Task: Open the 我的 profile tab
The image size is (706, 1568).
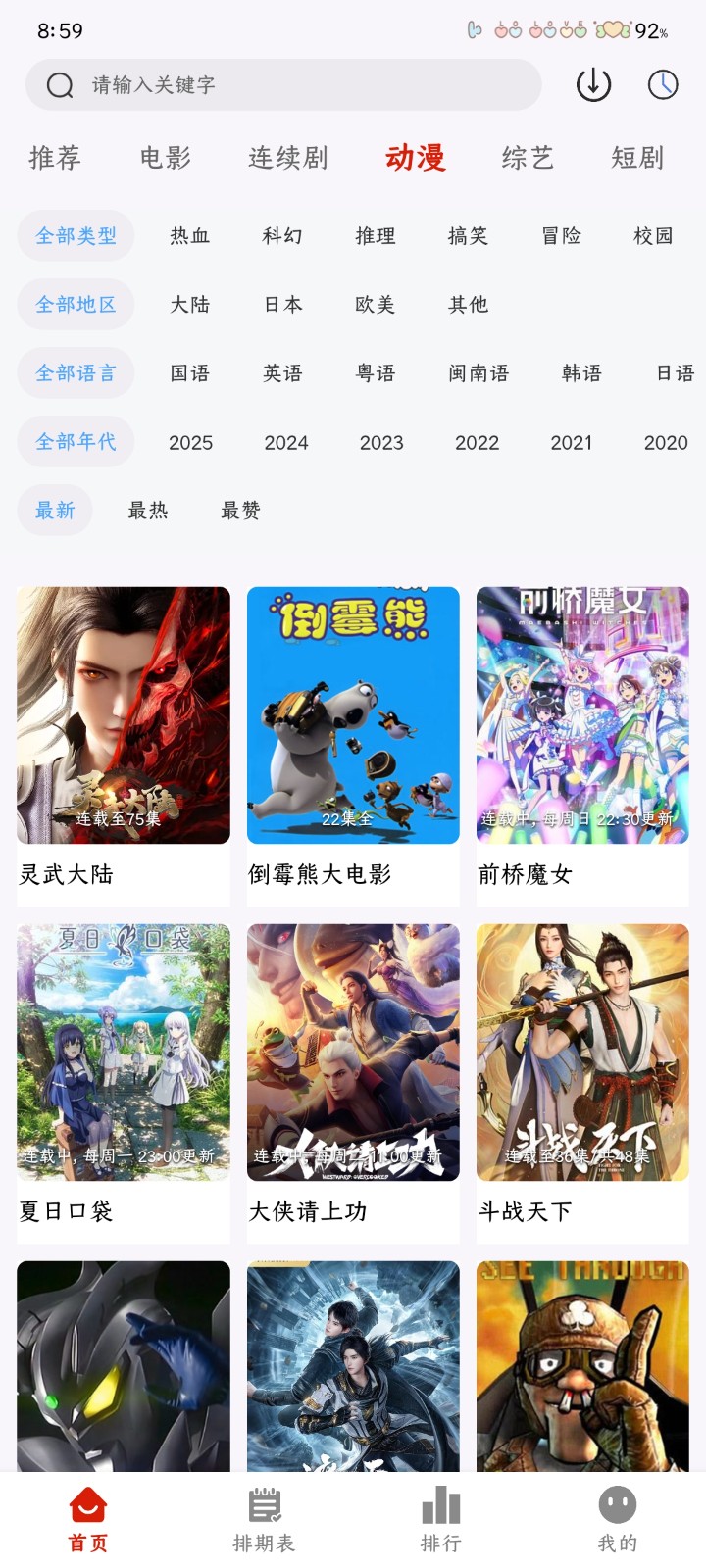Action: (617, 1520)
